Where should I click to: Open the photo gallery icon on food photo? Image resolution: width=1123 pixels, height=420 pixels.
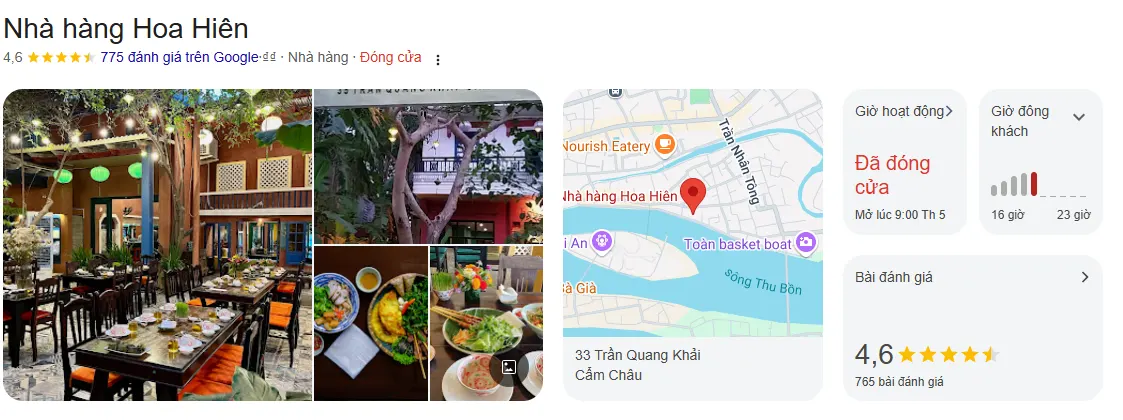click(x=508, y=366)
